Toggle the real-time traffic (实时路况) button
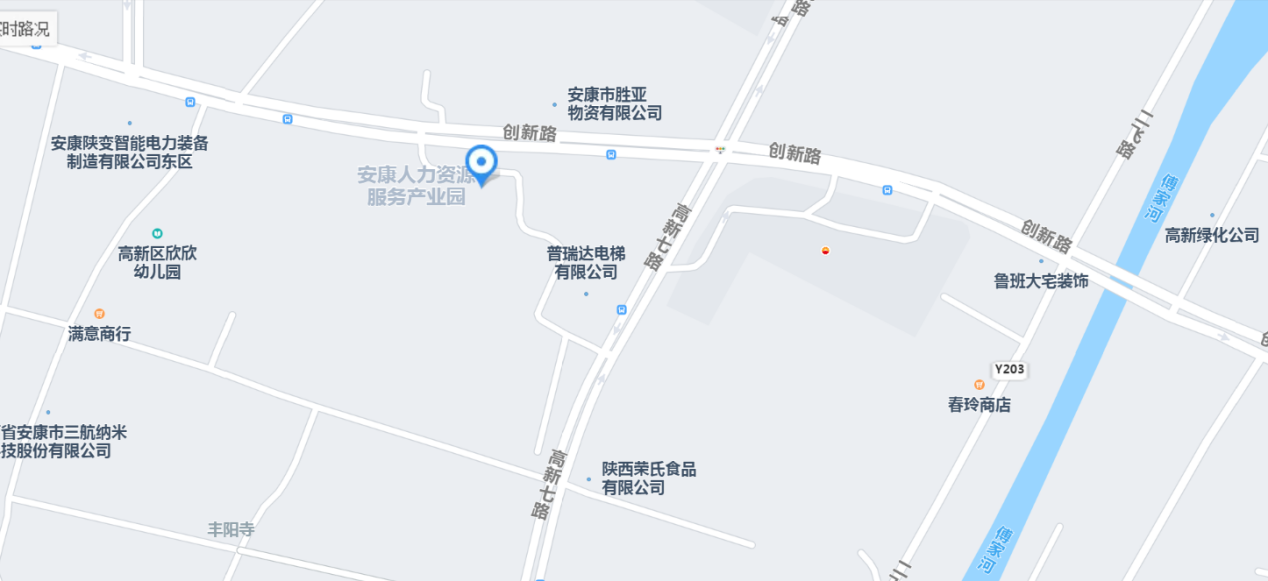 click(25, 28)
